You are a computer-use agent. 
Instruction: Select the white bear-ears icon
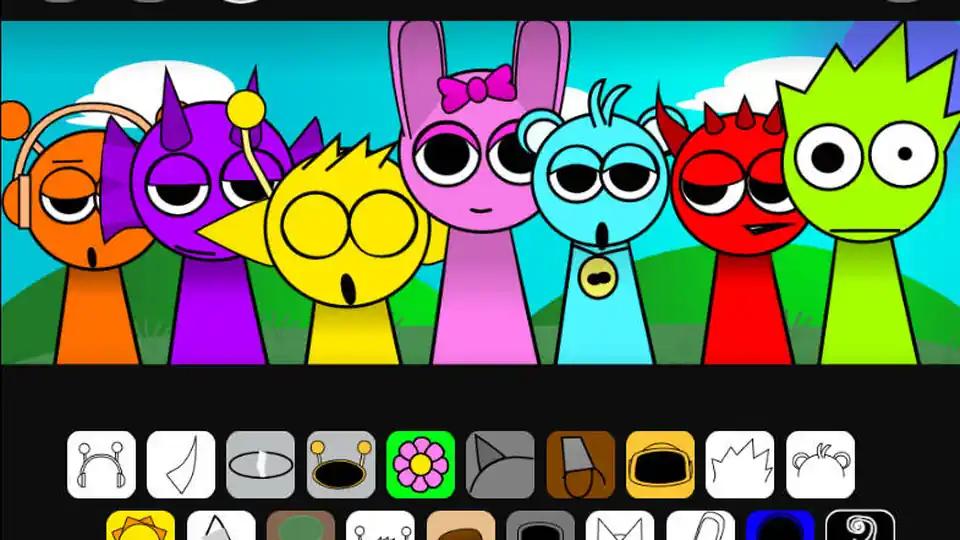[820, 464]
